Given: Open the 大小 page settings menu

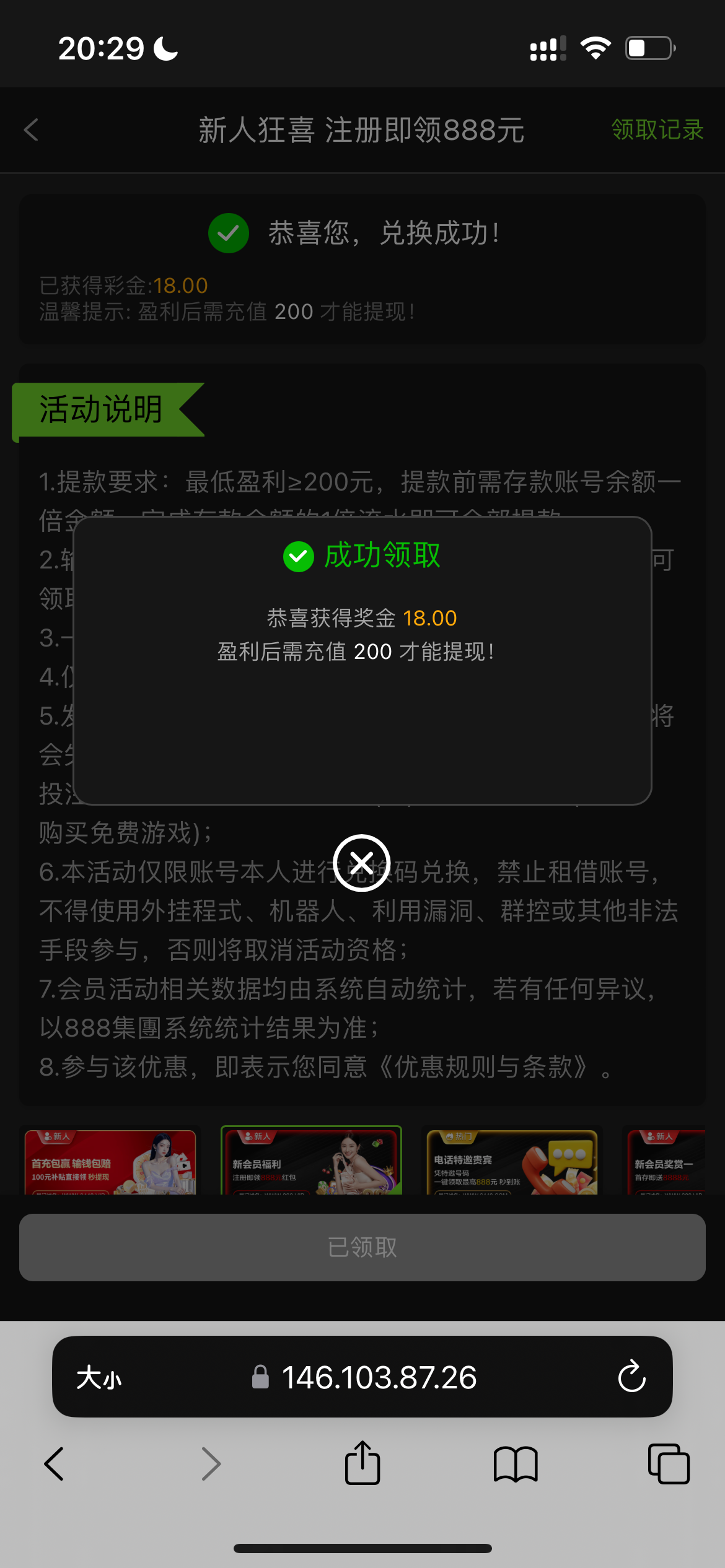Looking at the screenshot, I should (99, 1378).
